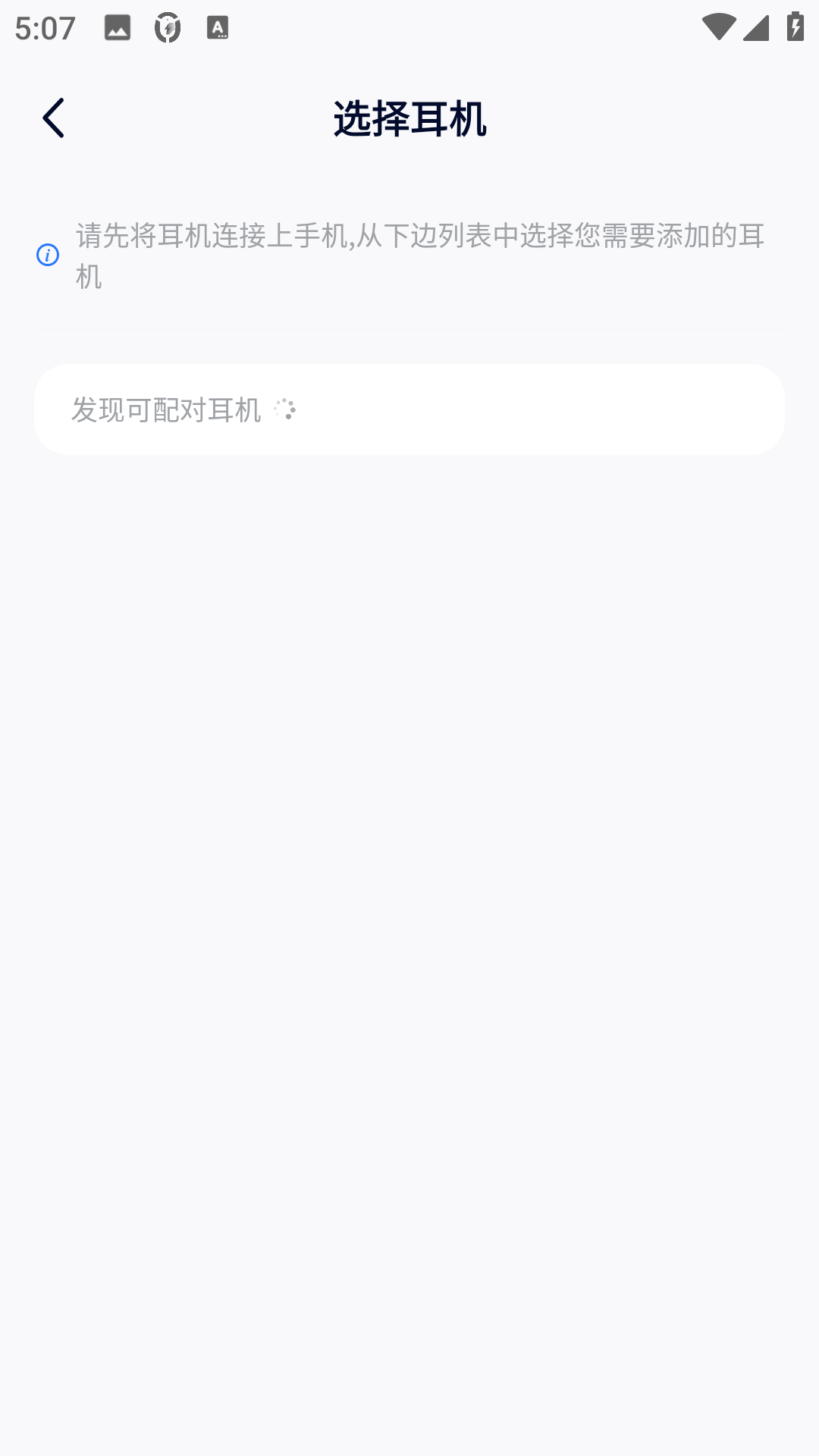Screen dimensions: 819x1456
Task: Go back from the 选择耳机 screen
Action: click(x=54, y=118)
